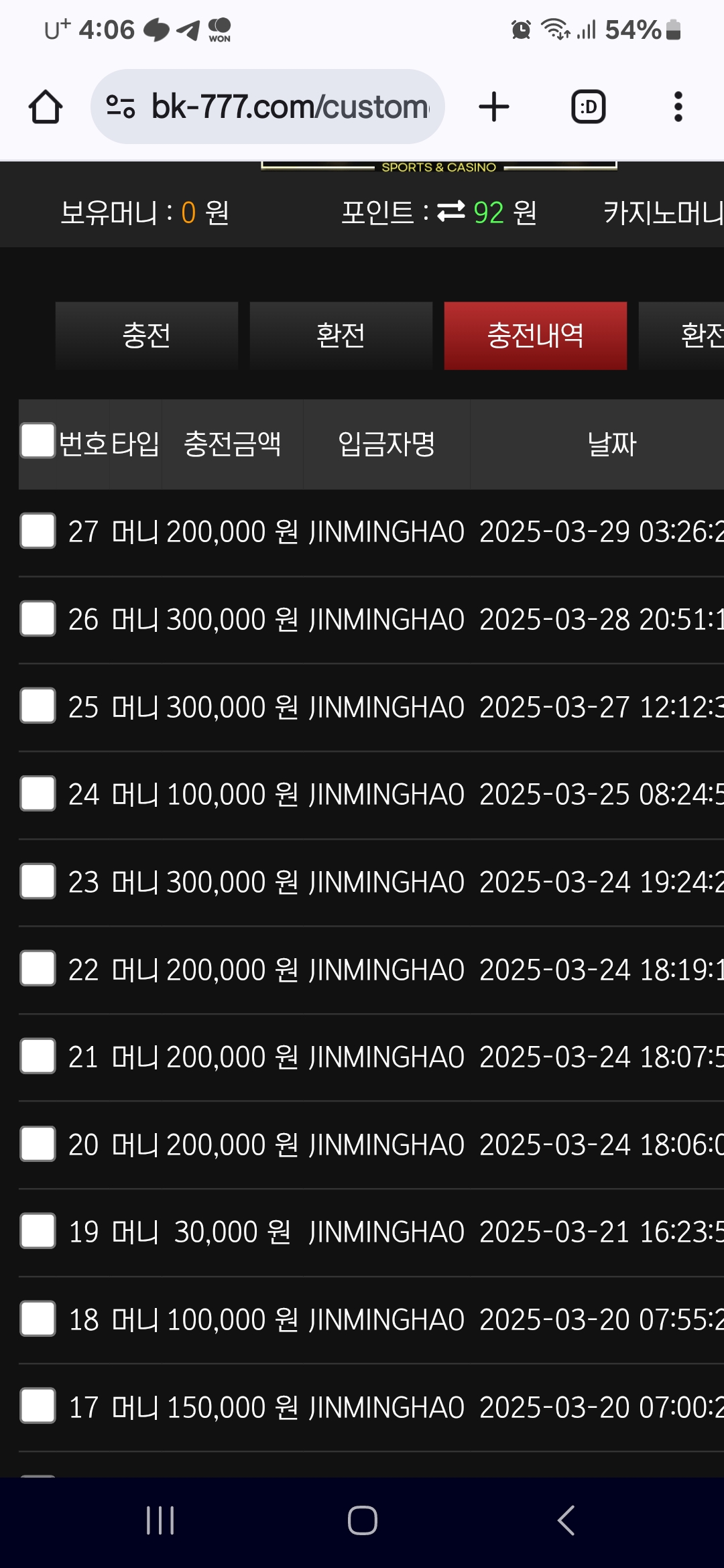Switch to the 환전 tab
This screenshot has height=1568, width=724.
[341, 335]
